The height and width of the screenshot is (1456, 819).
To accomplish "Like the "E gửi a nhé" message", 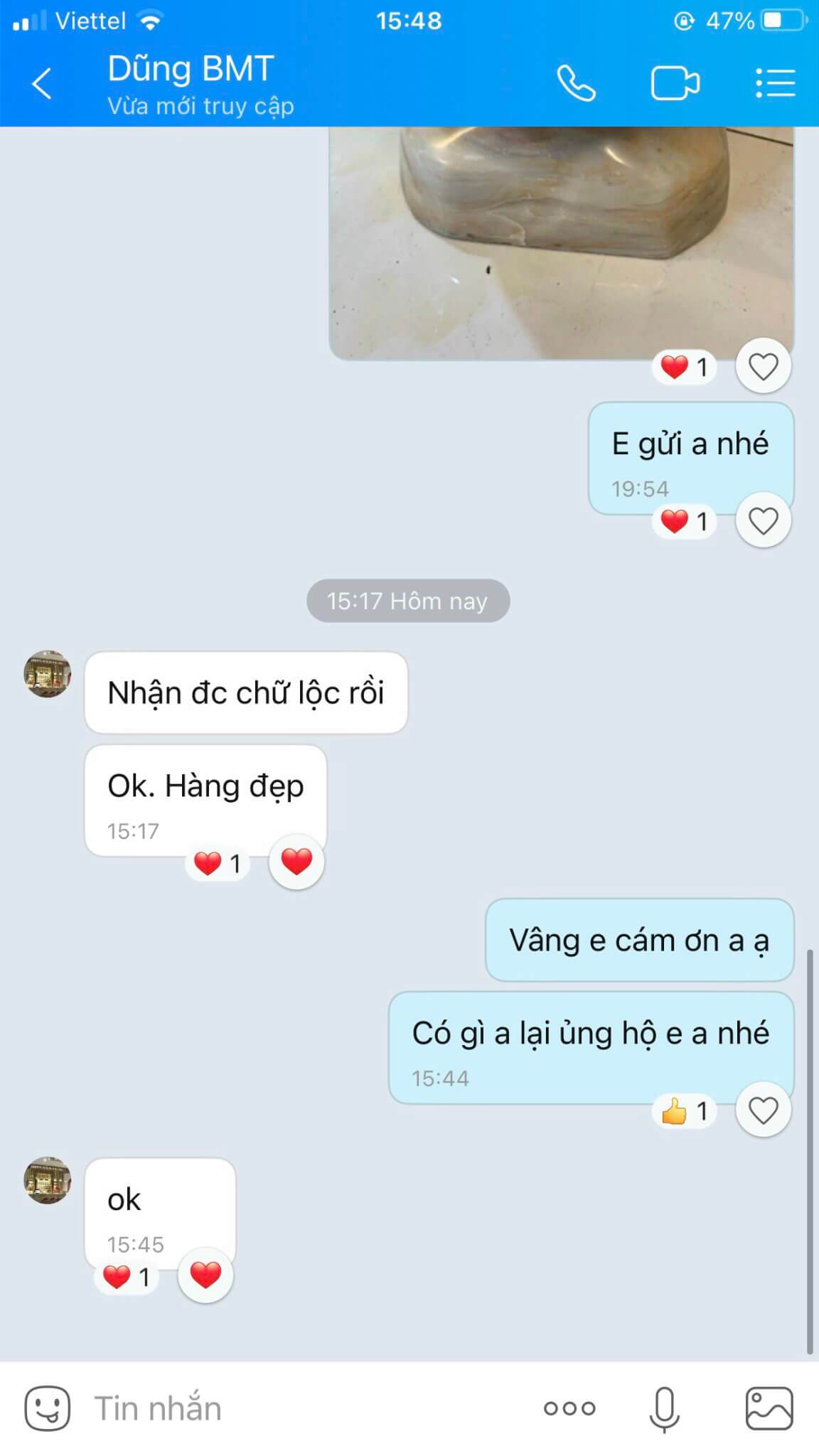I will point(763,521).
